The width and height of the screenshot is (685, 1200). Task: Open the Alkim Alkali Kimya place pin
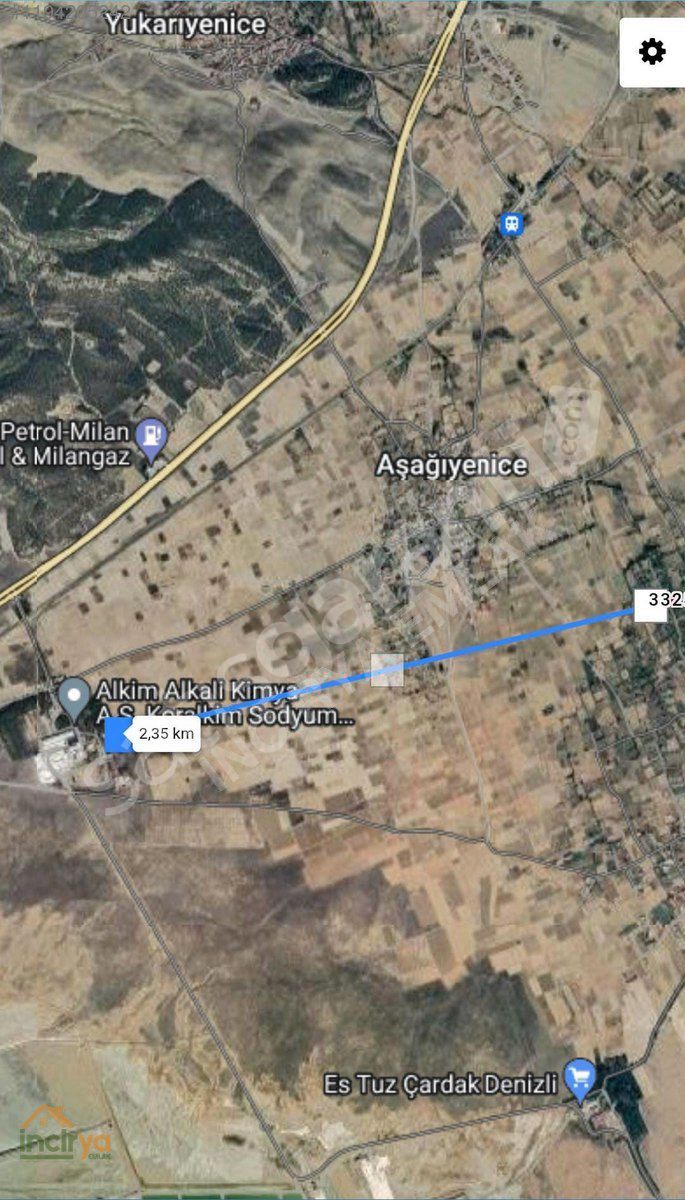tap(73, 699)
